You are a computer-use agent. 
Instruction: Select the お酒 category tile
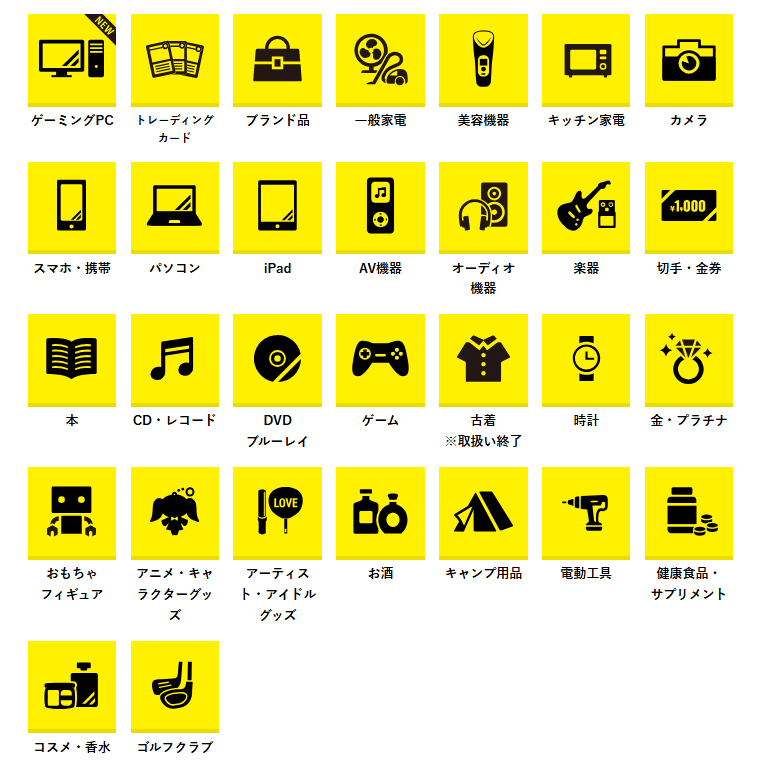pos(380,512)
